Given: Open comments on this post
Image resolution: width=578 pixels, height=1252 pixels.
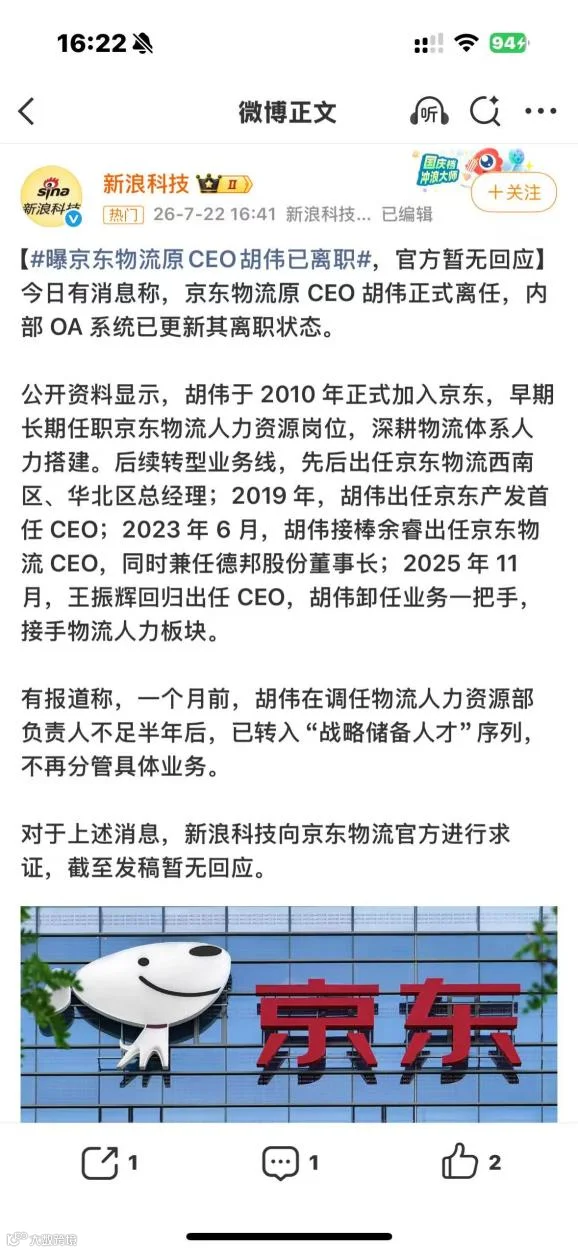Looking at the screenshot, I should [x=290, y=1163].
